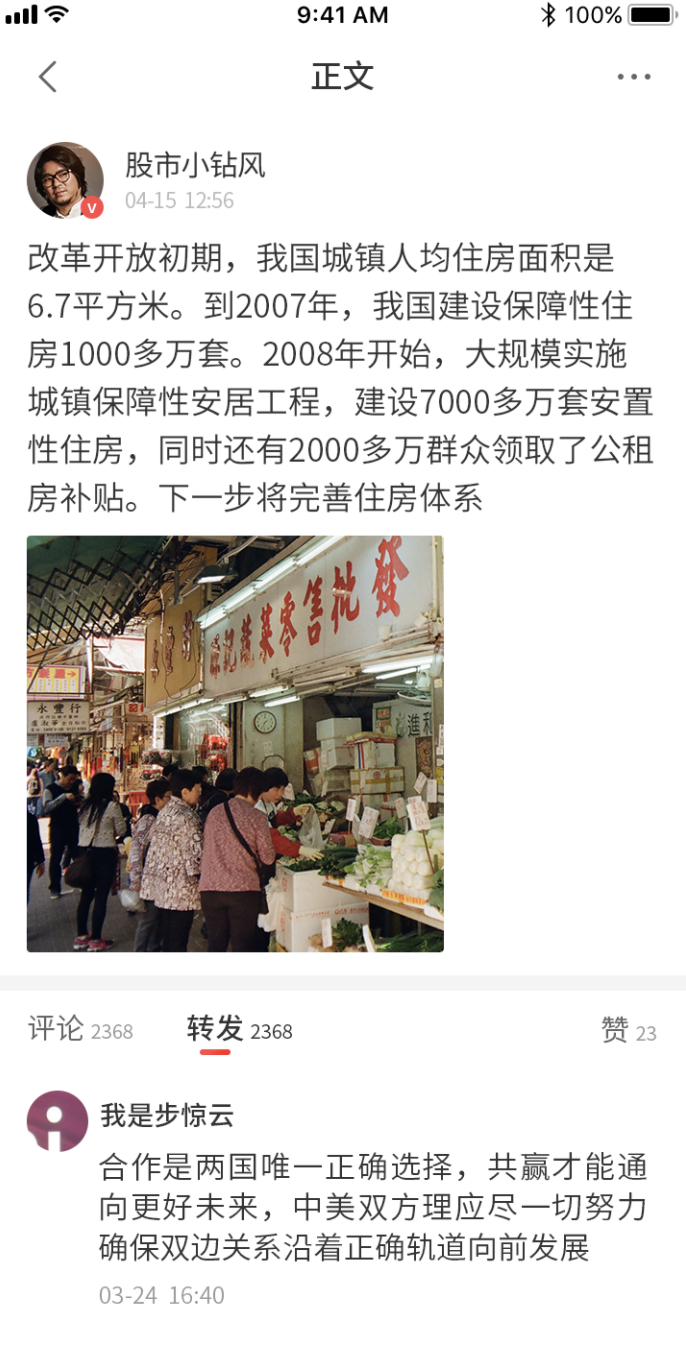The width and height of the screenshot is (686, 1362).
Task: View the market photo in the post
Action: pos(235,744)
